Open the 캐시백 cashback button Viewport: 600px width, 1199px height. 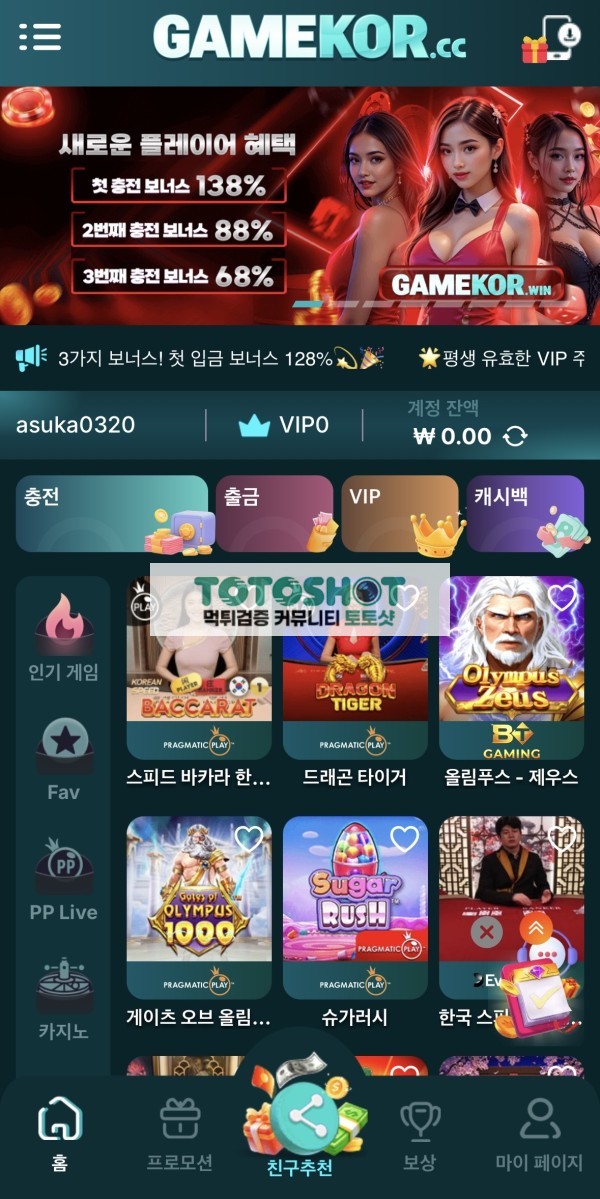pos(525,513)
